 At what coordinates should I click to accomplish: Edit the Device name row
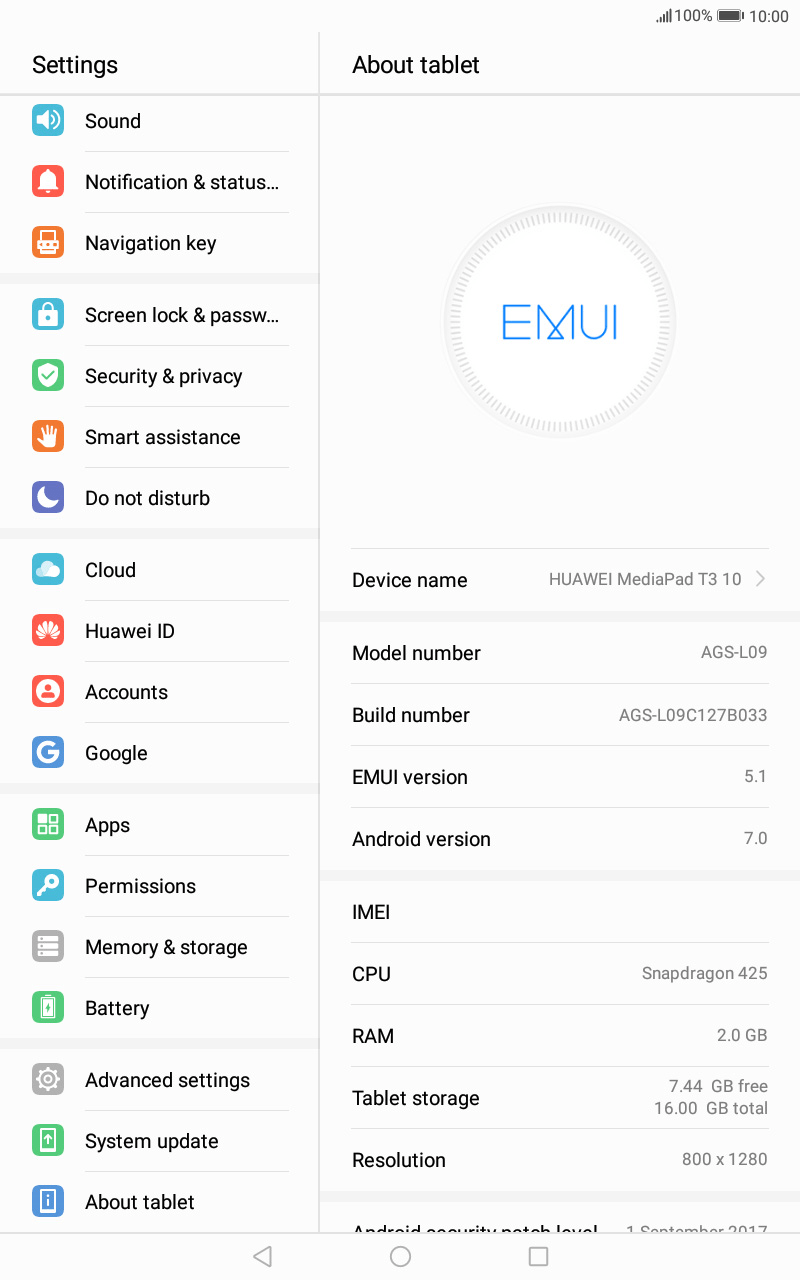[560, 580]
